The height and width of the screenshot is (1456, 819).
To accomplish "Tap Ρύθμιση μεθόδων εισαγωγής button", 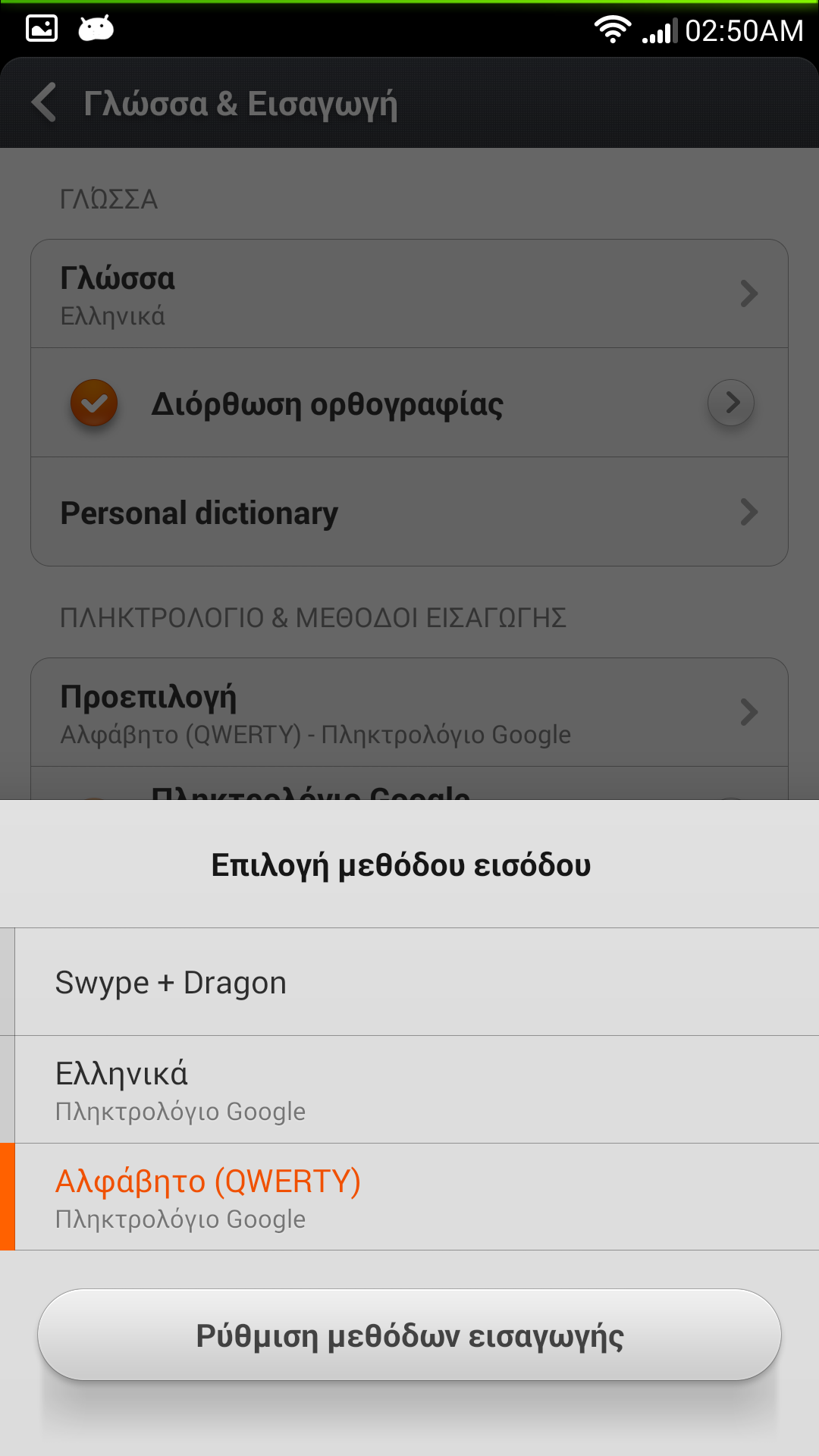I will point(409,1335).
